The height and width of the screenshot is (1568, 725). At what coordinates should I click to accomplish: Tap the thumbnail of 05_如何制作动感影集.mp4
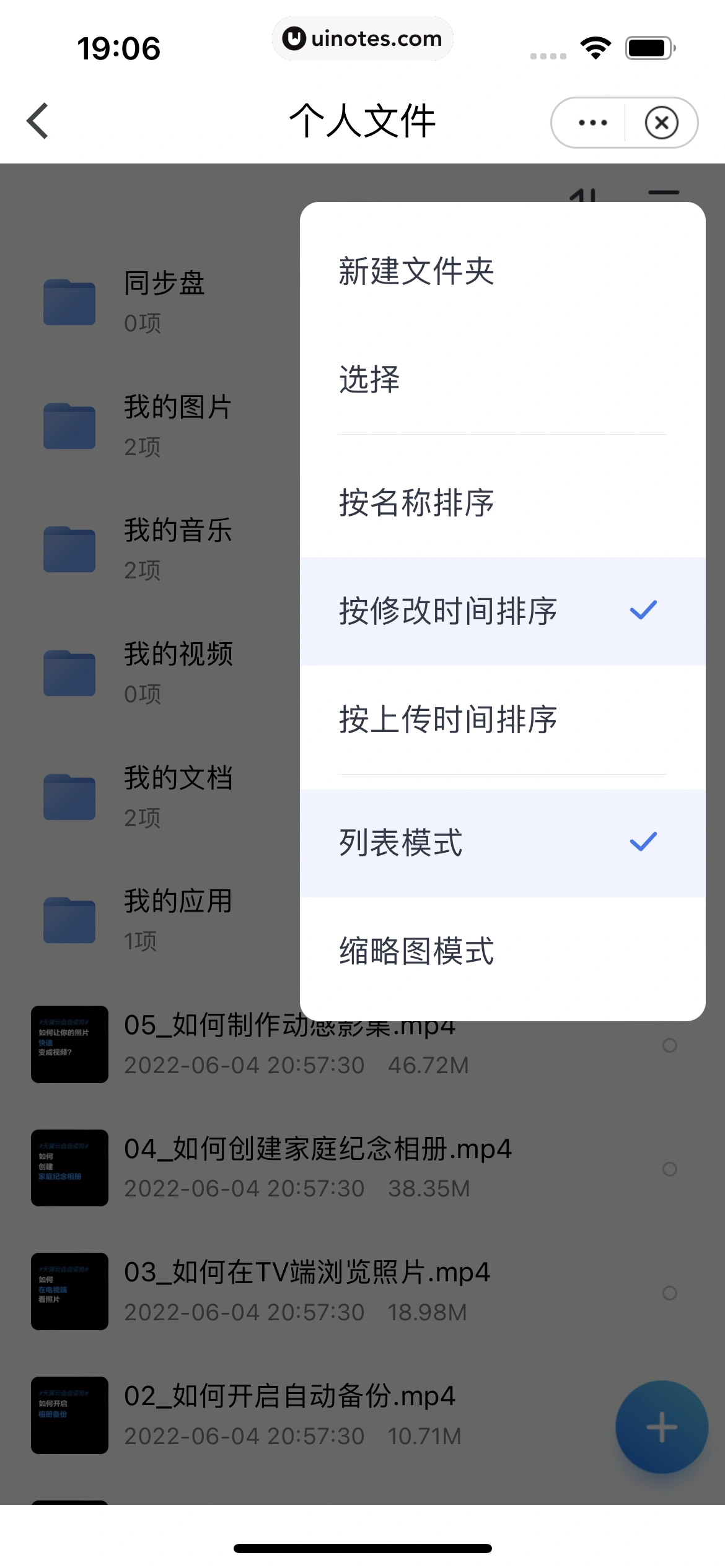[x=69, y=1045]
